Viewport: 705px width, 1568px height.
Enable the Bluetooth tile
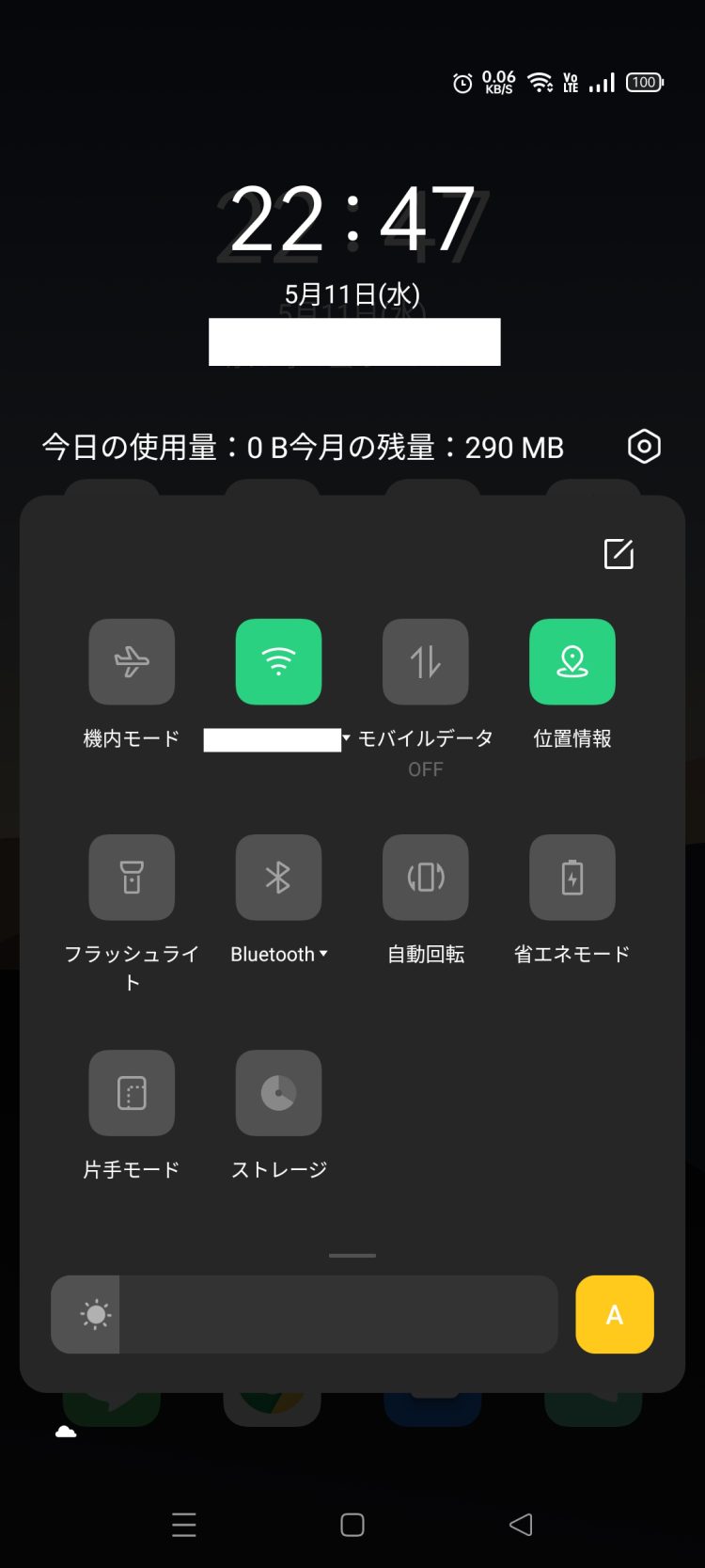click(278, 878)
